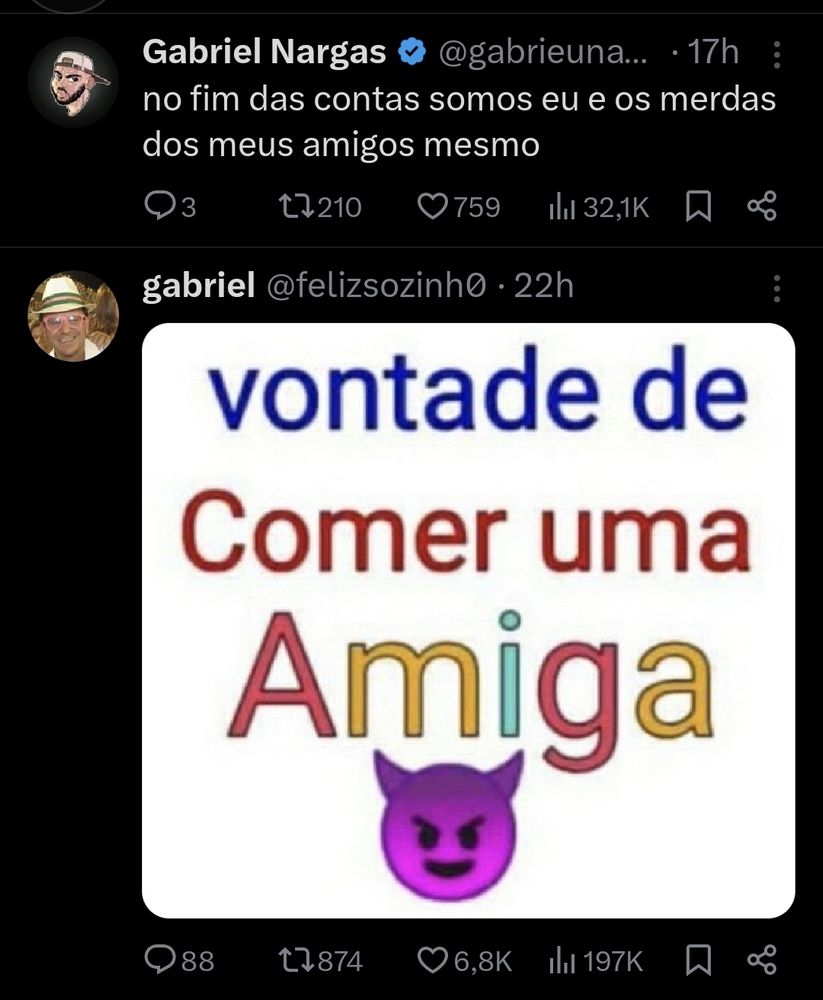Viewport: 823px width, 1000px height.
Task: Open @felizsozinh0's profile picture
Action: coord(72,316)
